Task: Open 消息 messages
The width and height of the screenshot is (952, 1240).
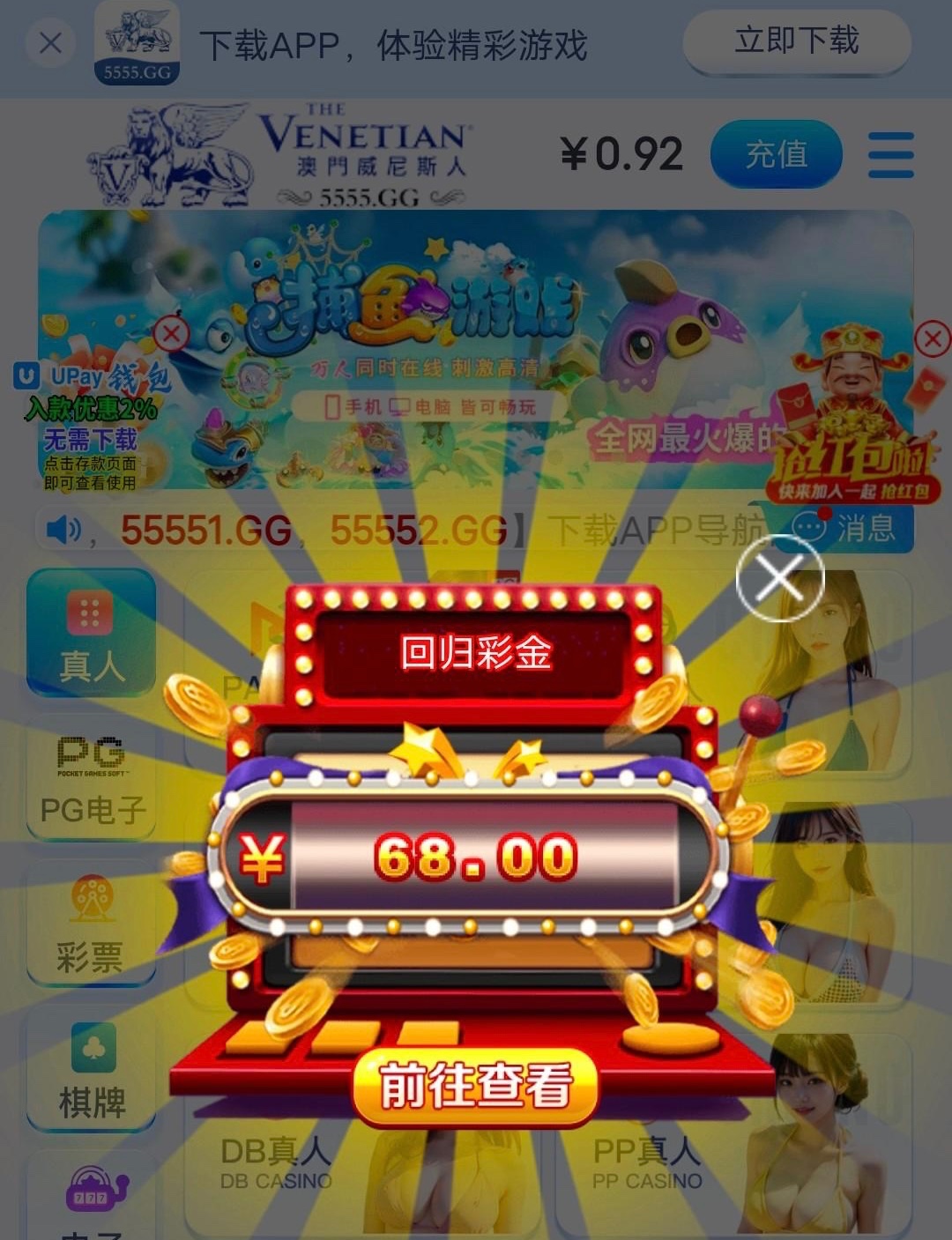Action: coord(848,528)
